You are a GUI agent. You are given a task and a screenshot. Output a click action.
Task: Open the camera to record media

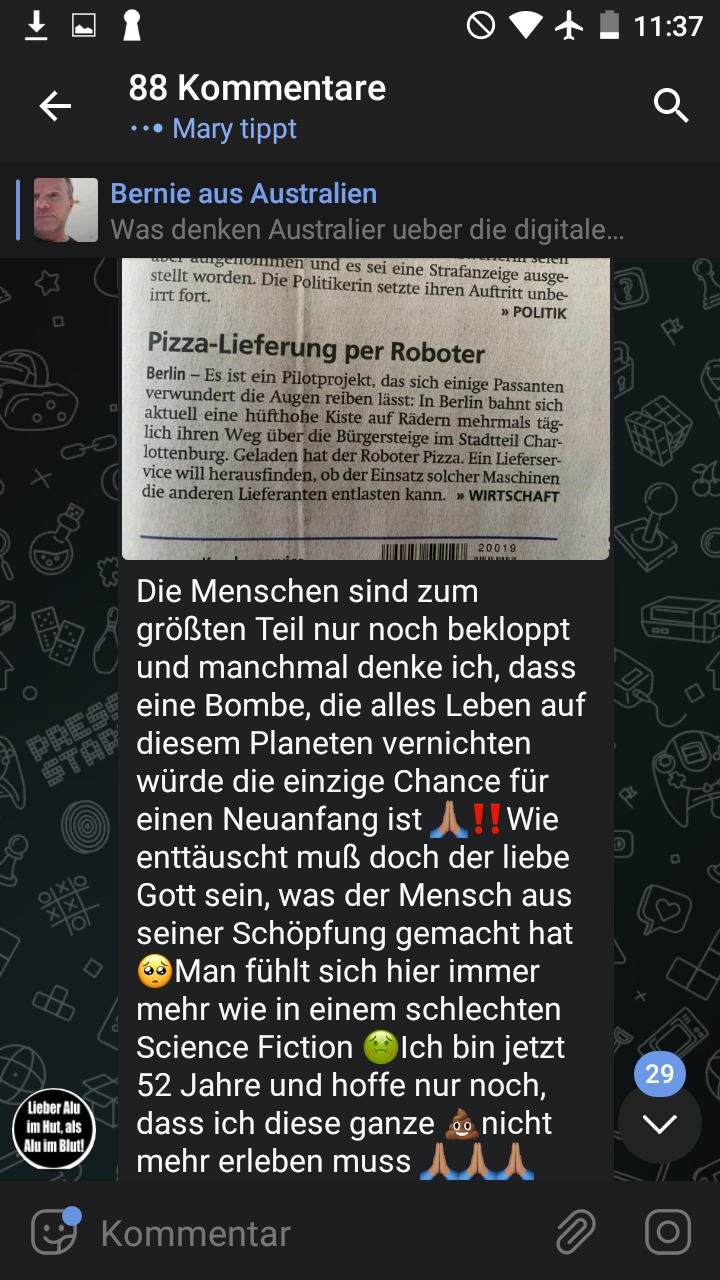pos(668,1232)
